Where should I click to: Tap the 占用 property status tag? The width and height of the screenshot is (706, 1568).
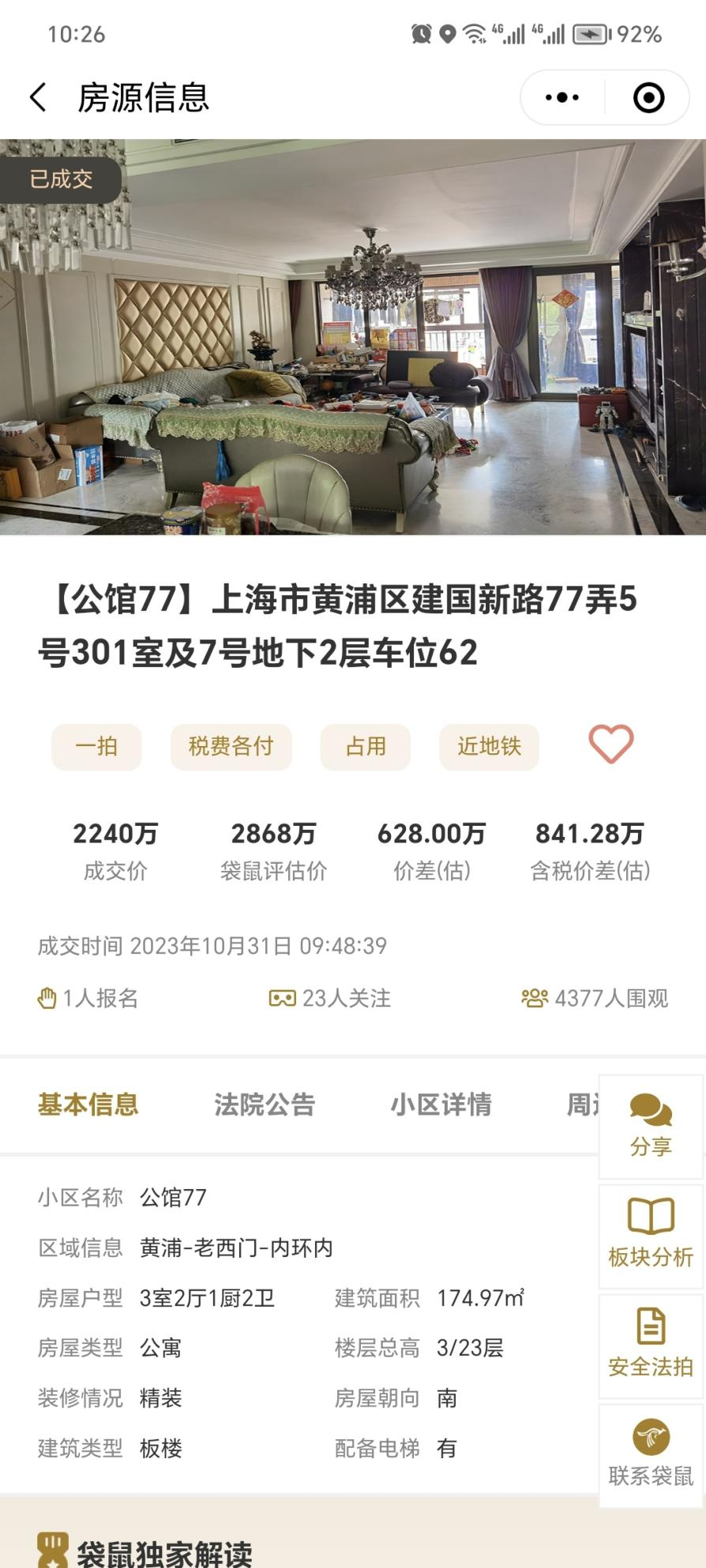(365, 745)
